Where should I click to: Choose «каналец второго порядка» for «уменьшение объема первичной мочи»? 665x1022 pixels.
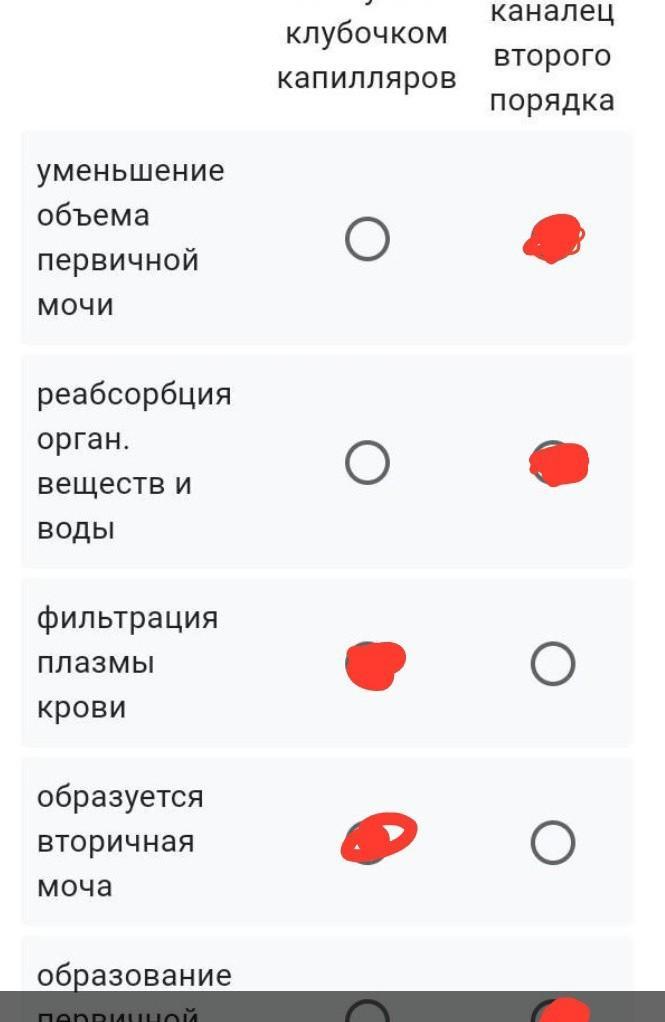click(553, 240)
